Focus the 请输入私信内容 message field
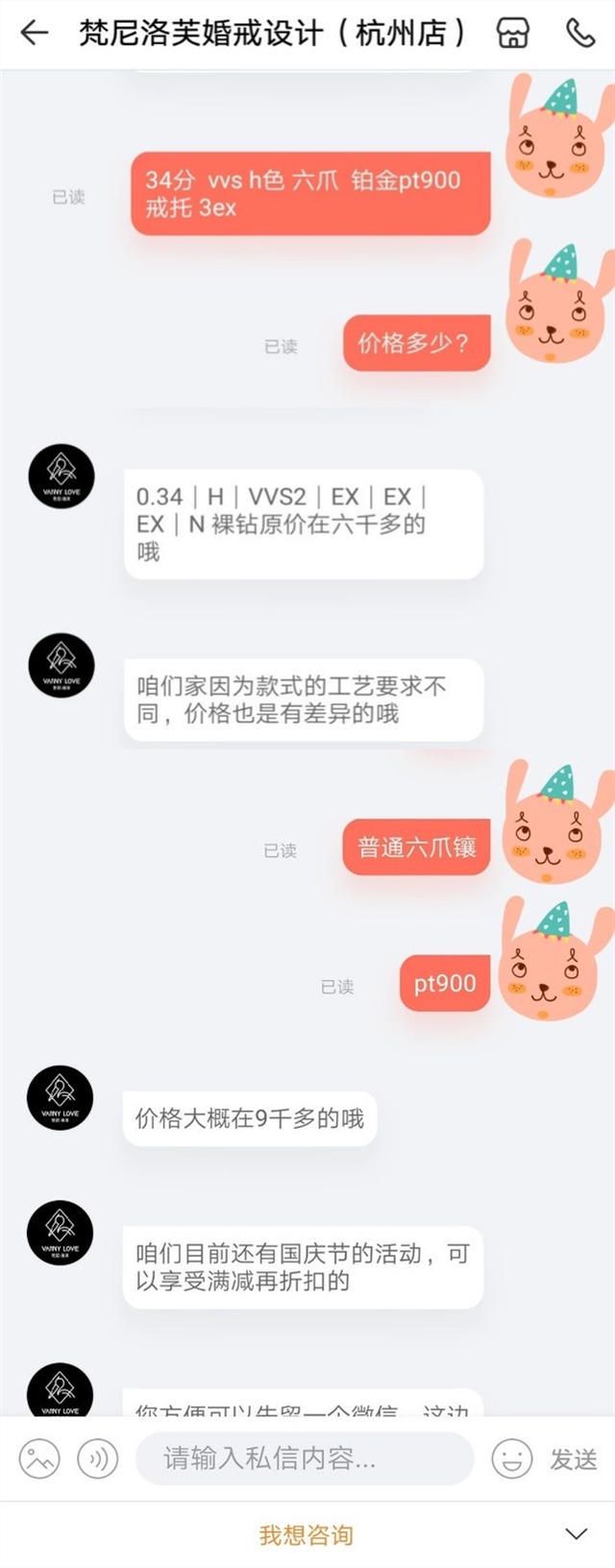 304,1458
